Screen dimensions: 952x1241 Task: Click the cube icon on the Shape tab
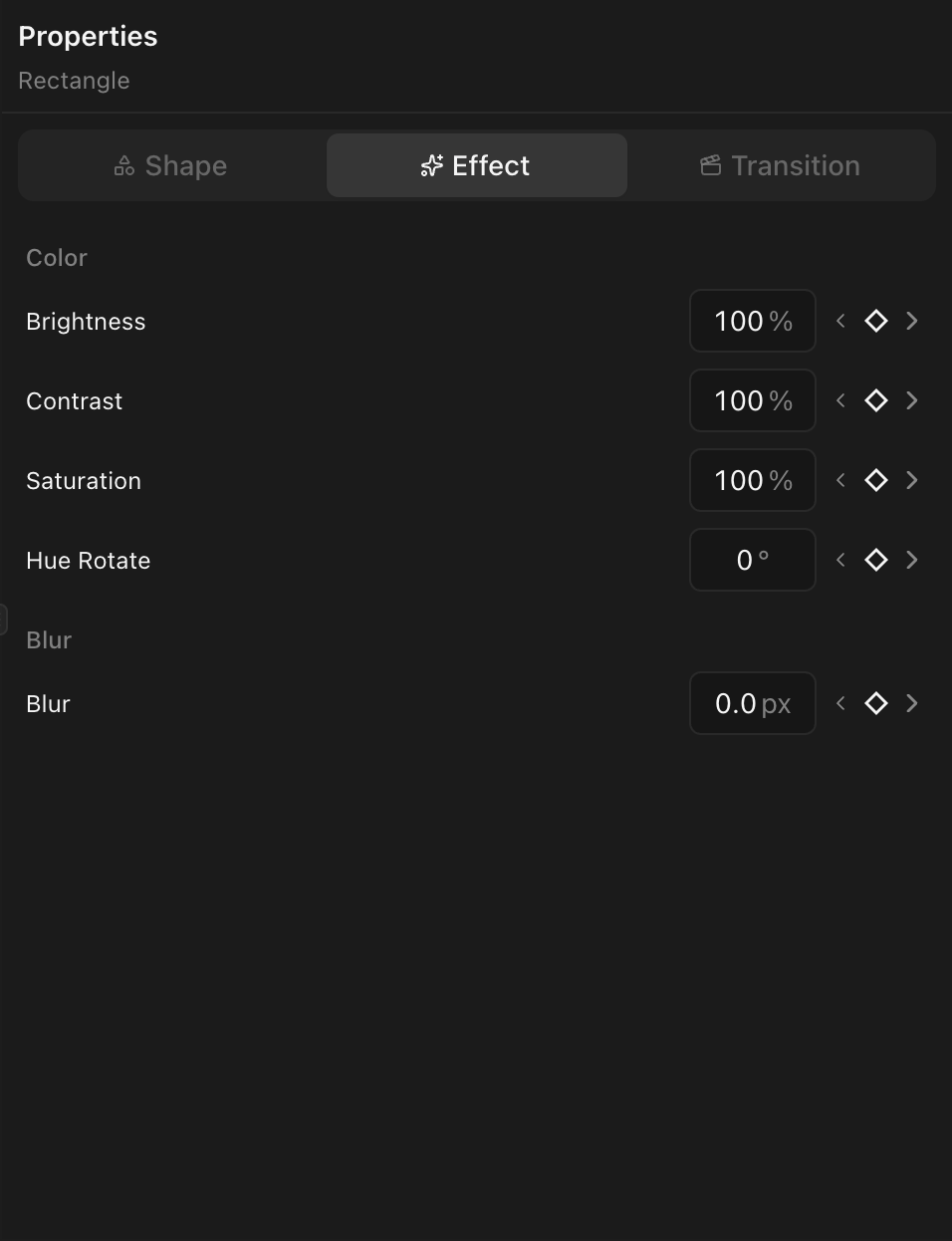(123, 165)
